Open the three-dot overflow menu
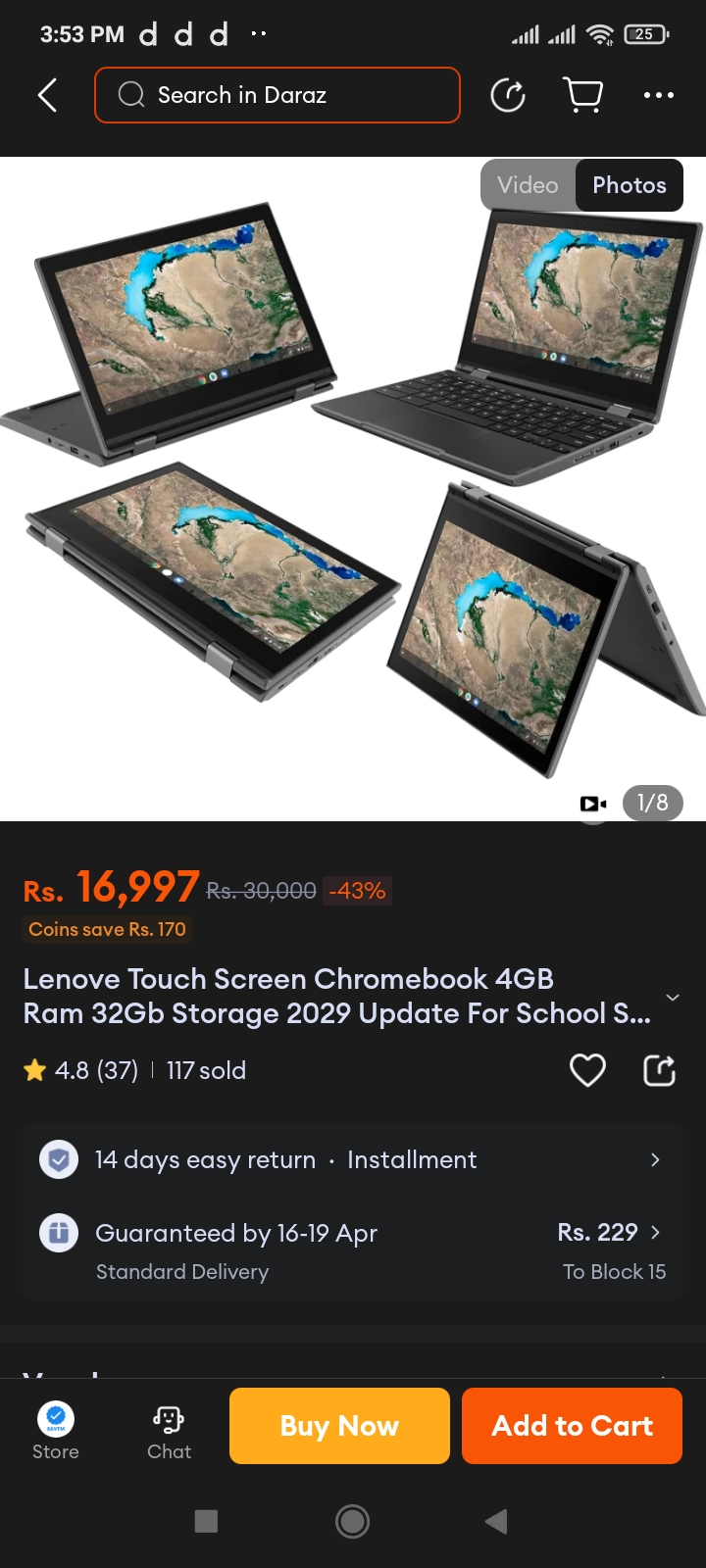This screenshot has width=706, height=1568. (x=658, y=95)
